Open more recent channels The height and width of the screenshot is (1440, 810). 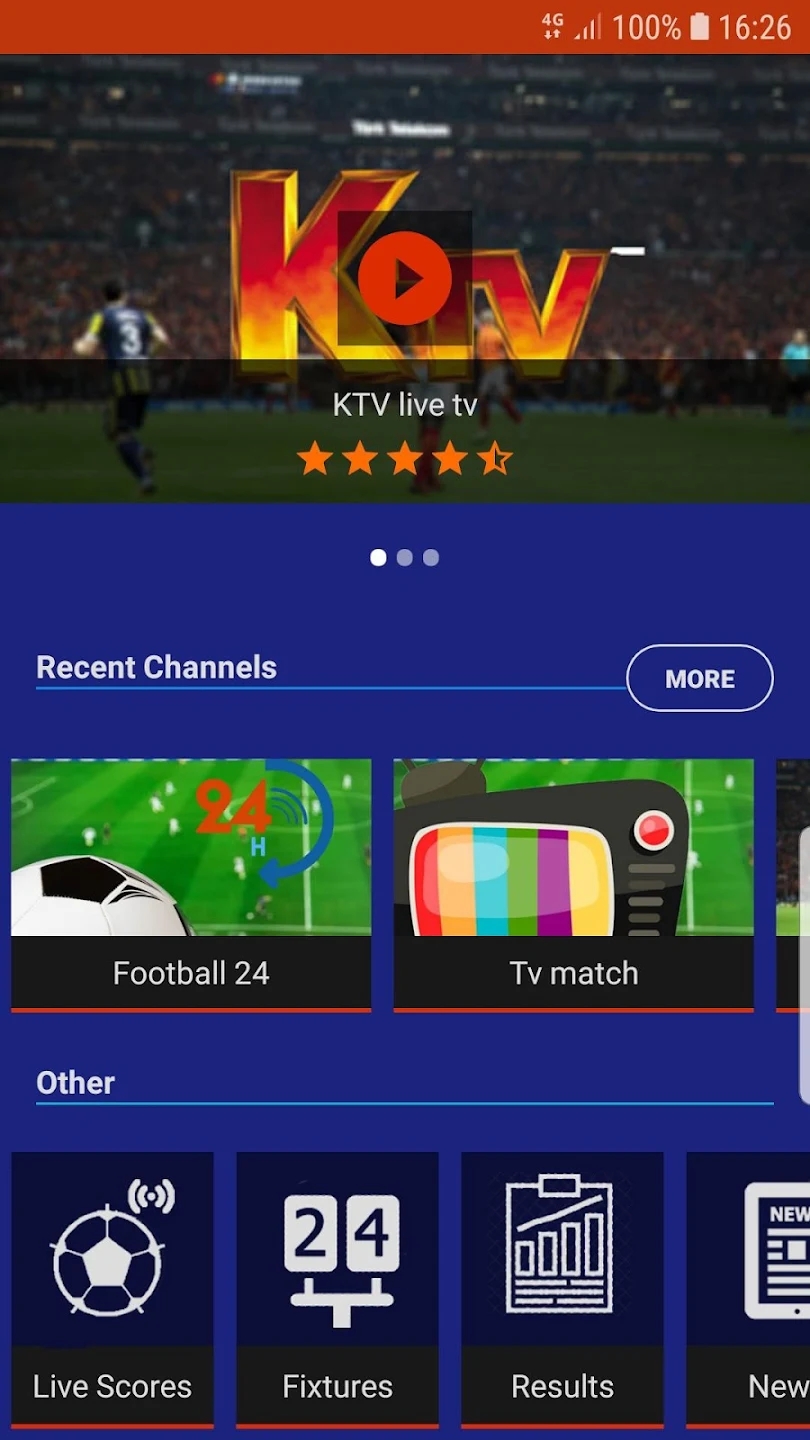click(700, 678)
